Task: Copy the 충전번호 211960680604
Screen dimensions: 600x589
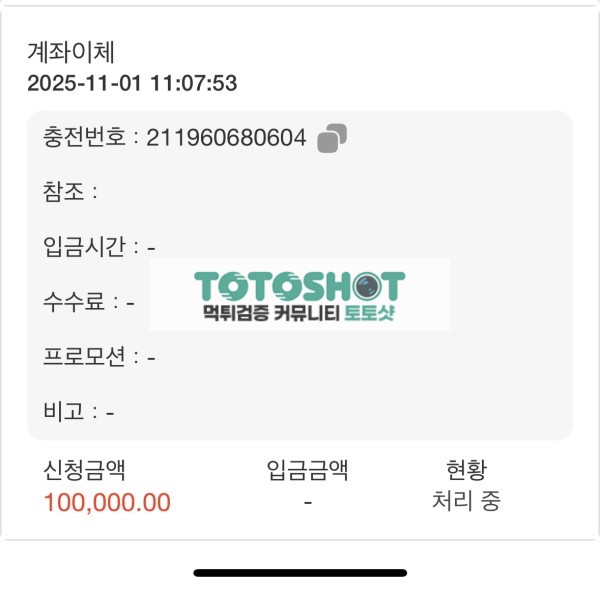Action: (x=331, y=139)
